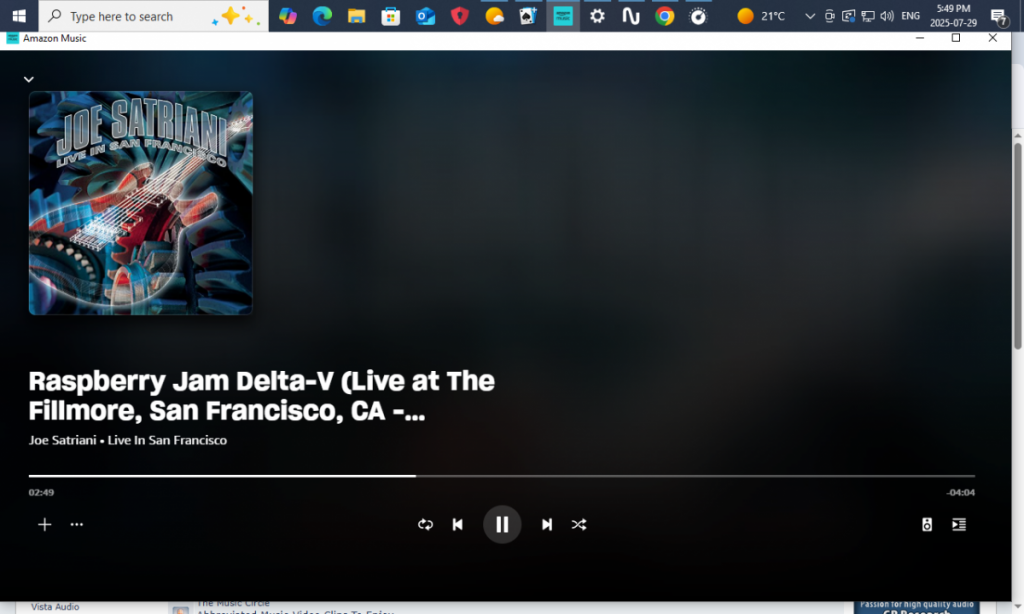Open the speaker output options
The width and height of the screenshot is (1024, 614).
coord(927,524)
